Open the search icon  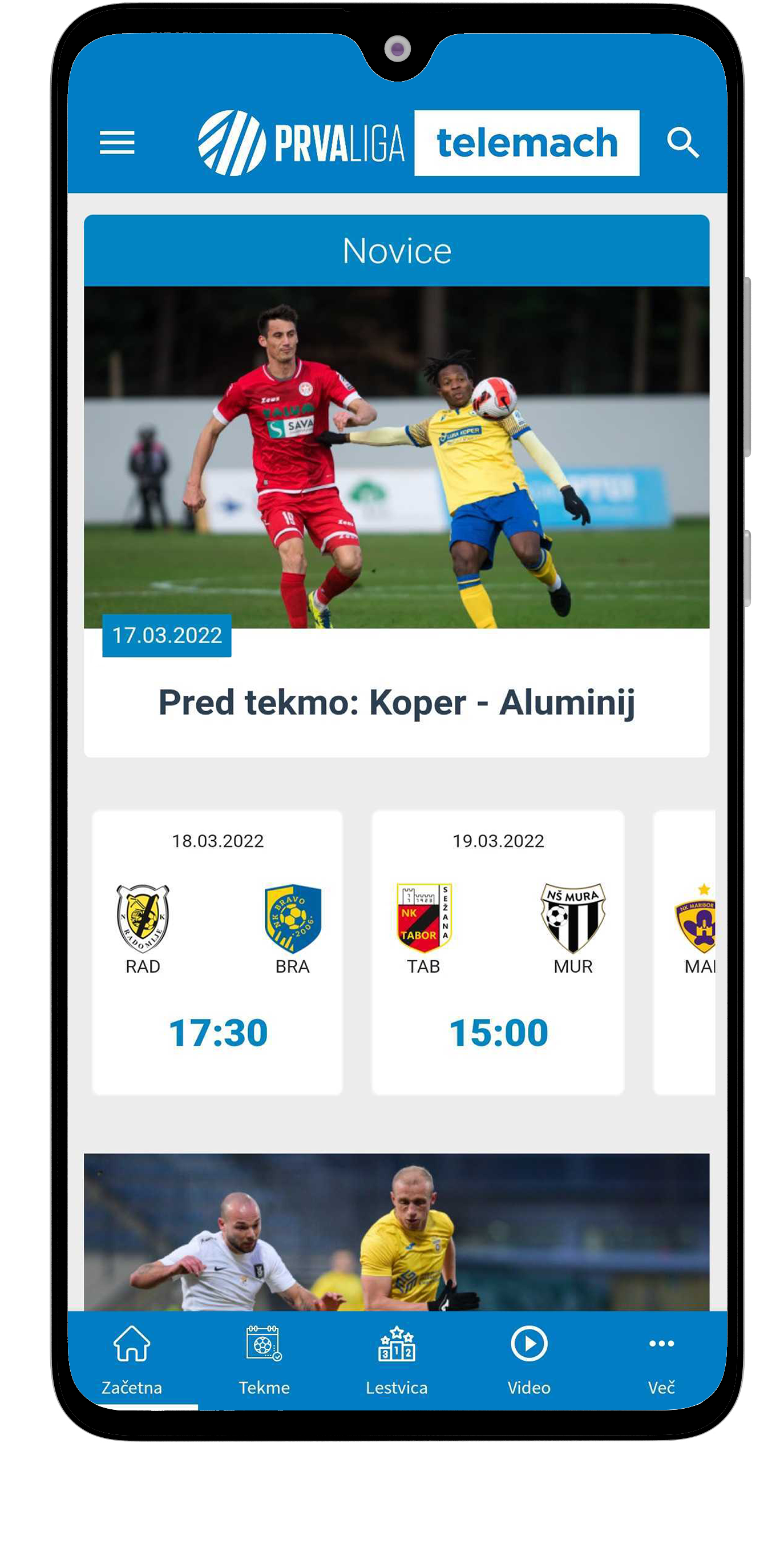click(x=682, y=143)
